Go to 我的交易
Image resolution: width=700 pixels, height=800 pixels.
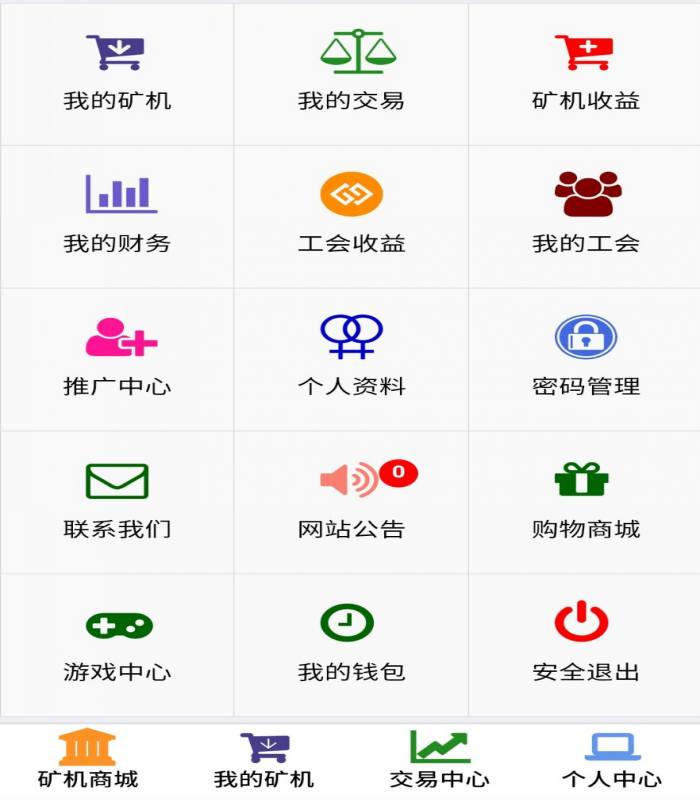[351, 73]
